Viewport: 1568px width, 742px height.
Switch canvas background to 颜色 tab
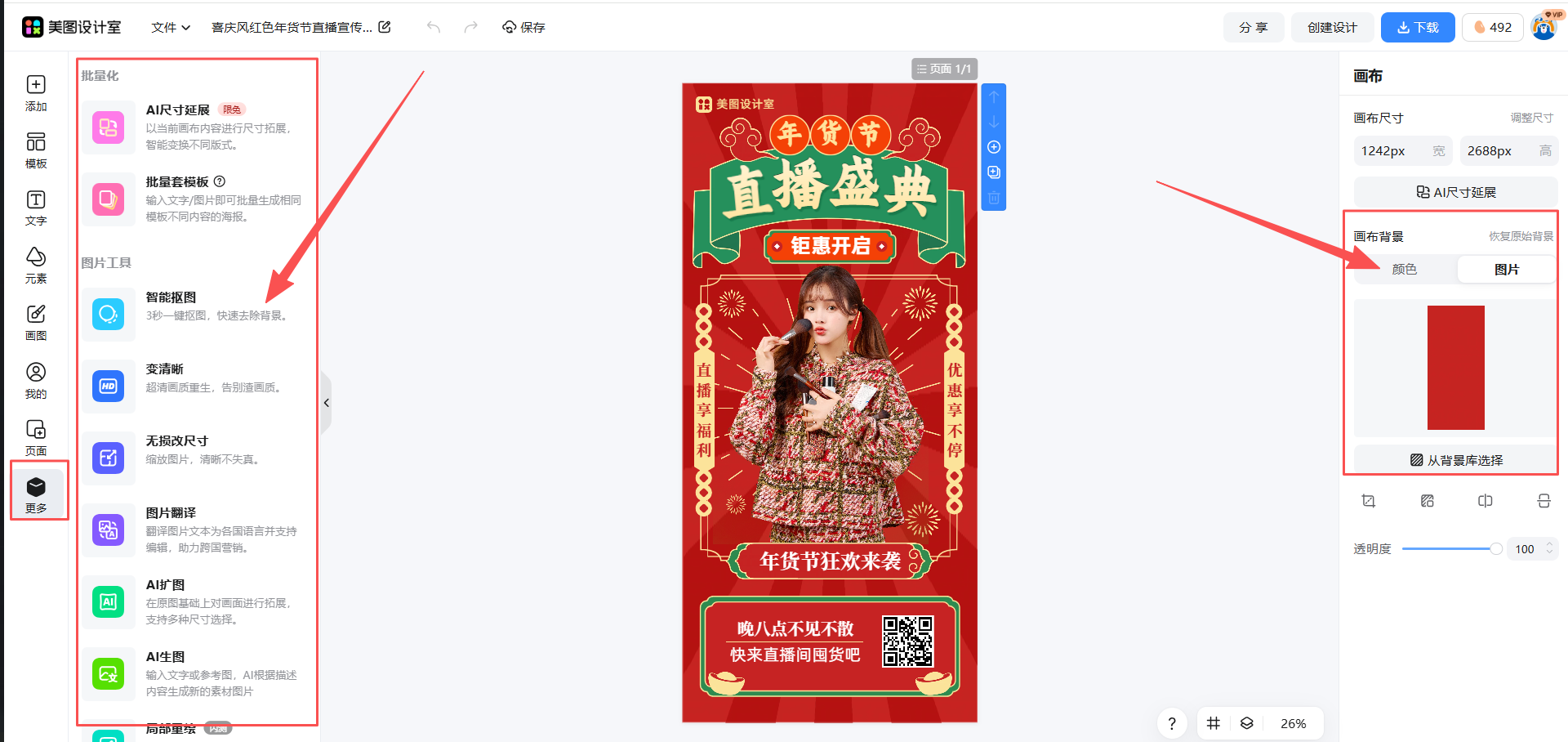[1404, 269]
